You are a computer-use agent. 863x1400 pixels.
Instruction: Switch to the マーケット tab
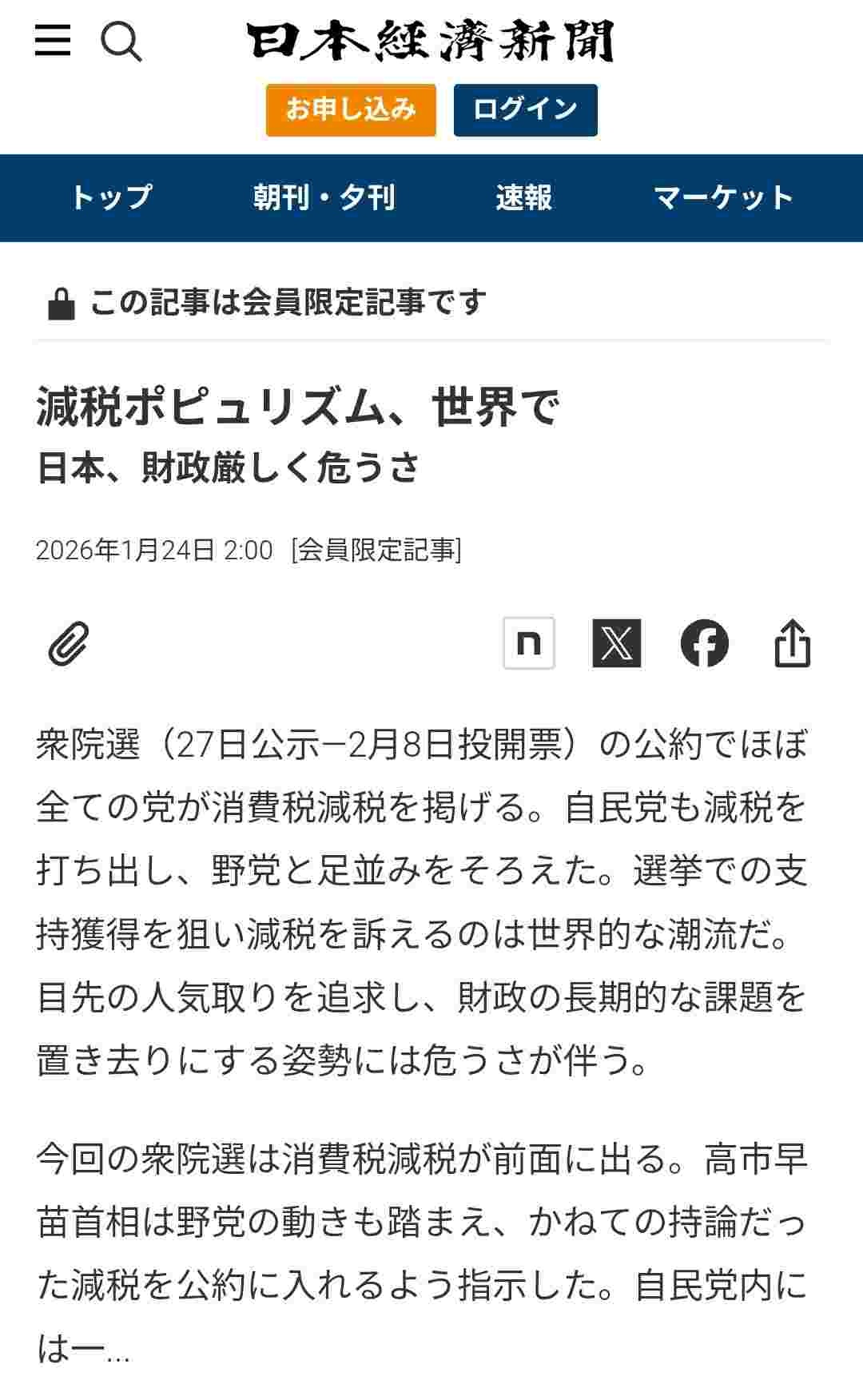click(723, 197)
